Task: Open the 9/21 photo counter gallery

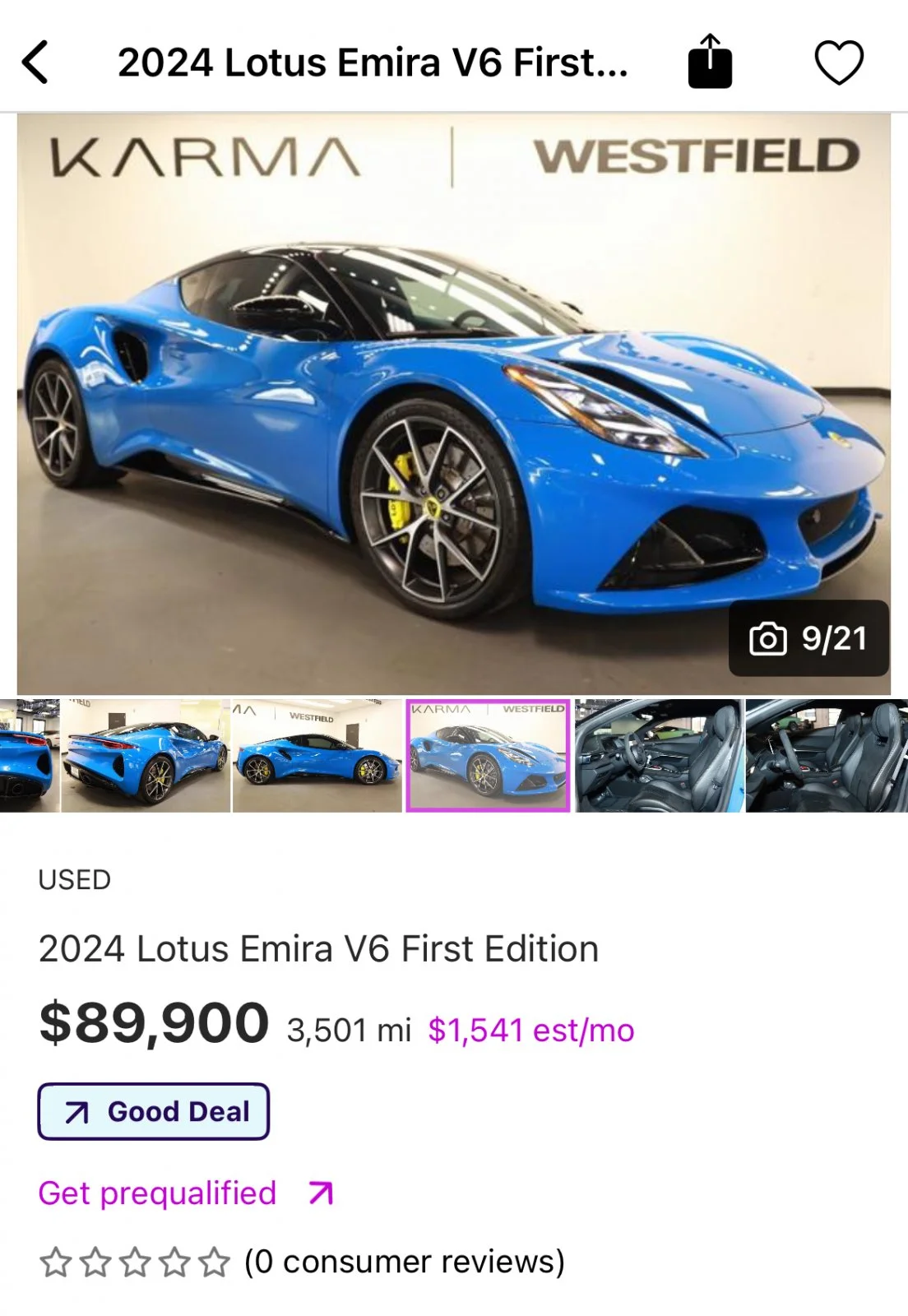Action: pos(808,639)
